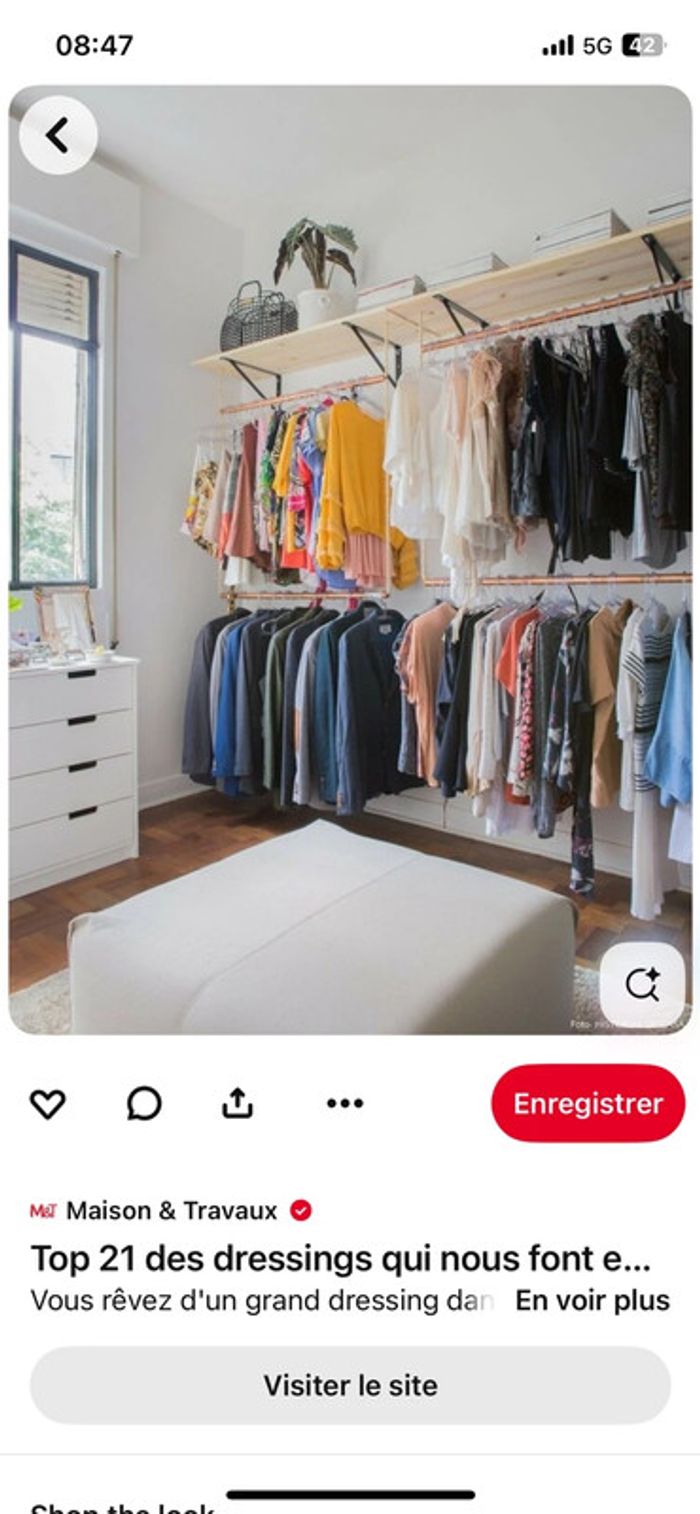Image resolution: width=700 pixels, height=1514 pixels.
Task: Open the dressing room pin image
Action: (350, 560)
